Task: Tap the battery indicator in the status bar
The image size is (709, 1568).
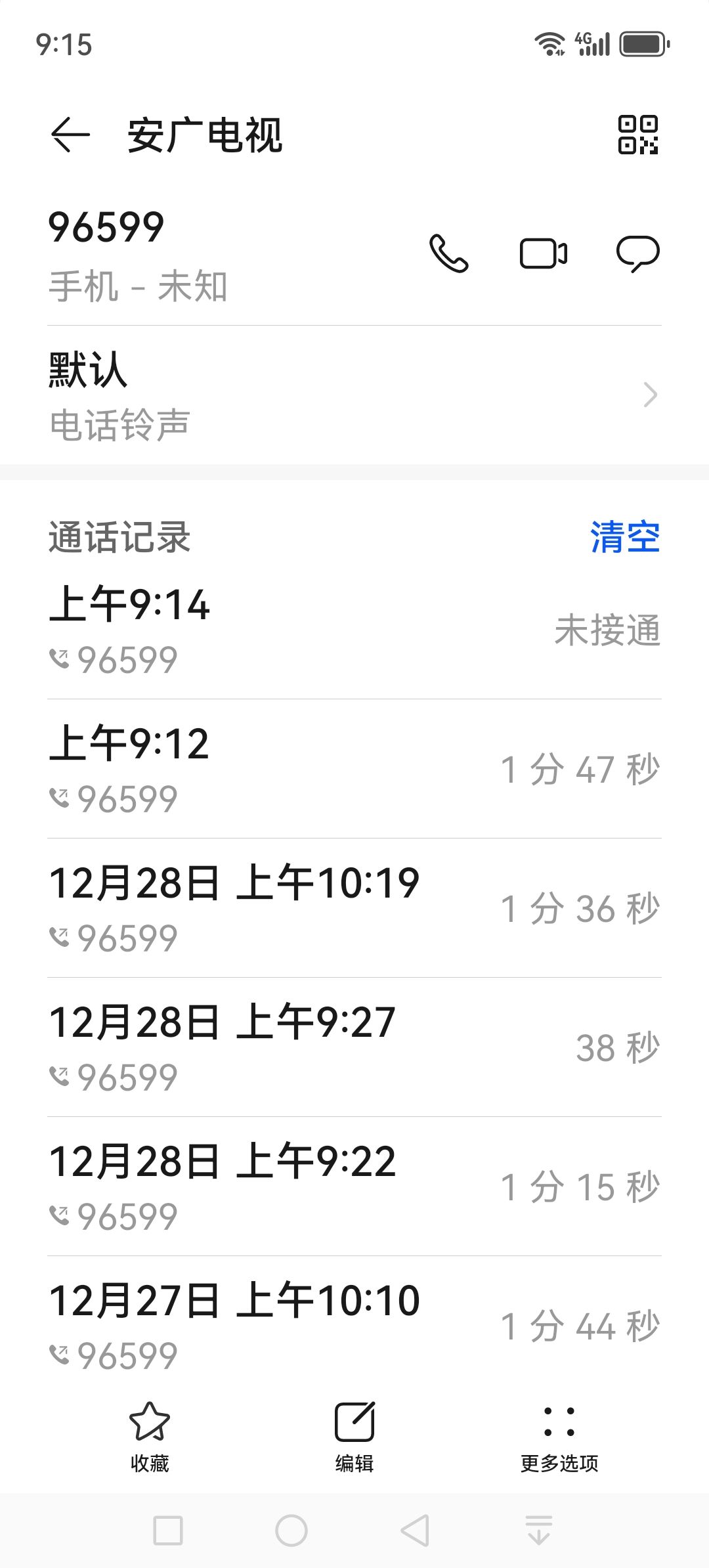Action: (x=641, y=43)
